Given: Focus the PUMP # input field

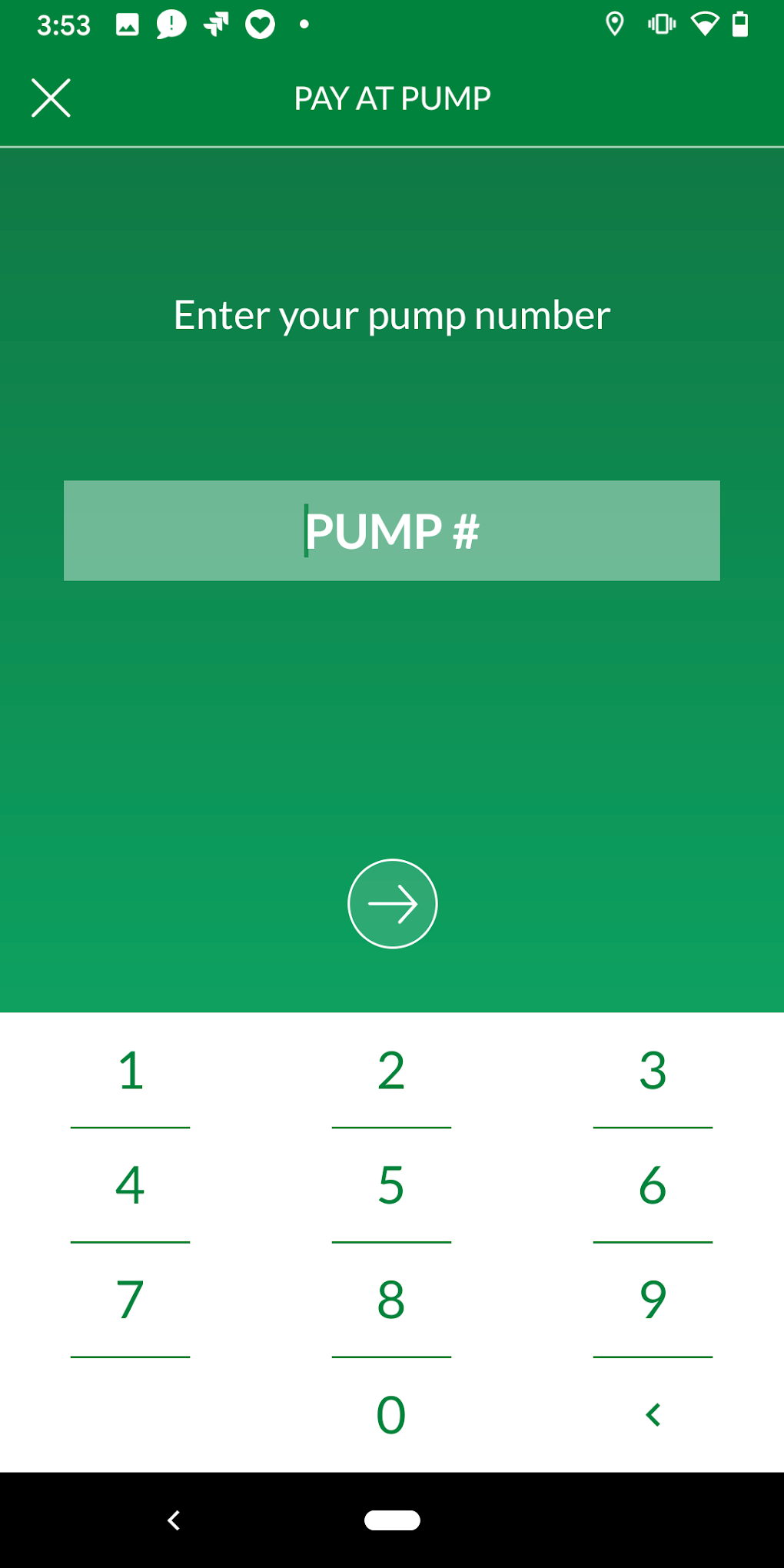Looking at the screenshot, I should pos(391,530).
